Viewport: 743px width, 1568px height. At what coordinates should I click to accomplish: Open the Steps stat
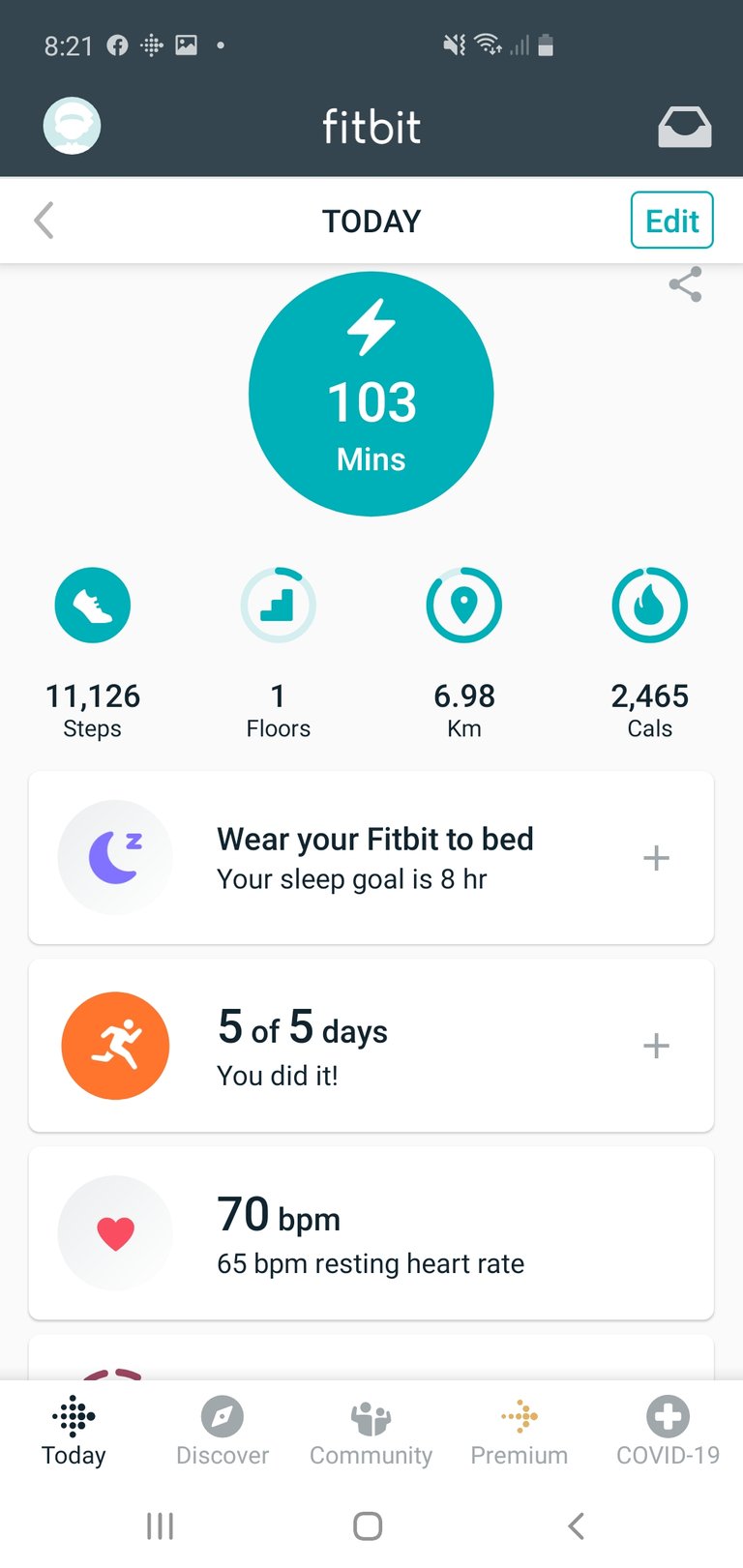point(93,654)
